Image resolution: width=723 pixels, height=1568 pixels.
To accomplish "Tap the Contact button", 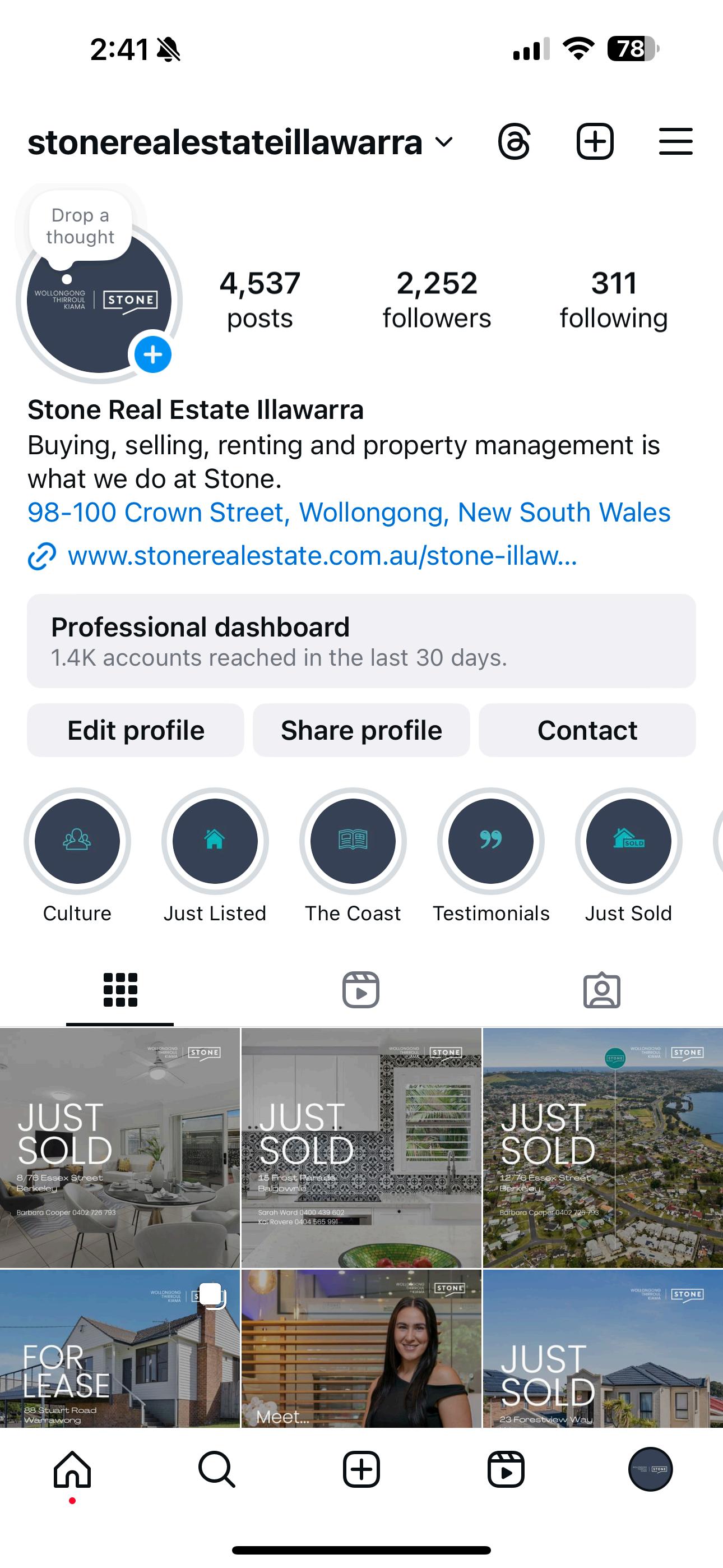I will tap(587, 730).
